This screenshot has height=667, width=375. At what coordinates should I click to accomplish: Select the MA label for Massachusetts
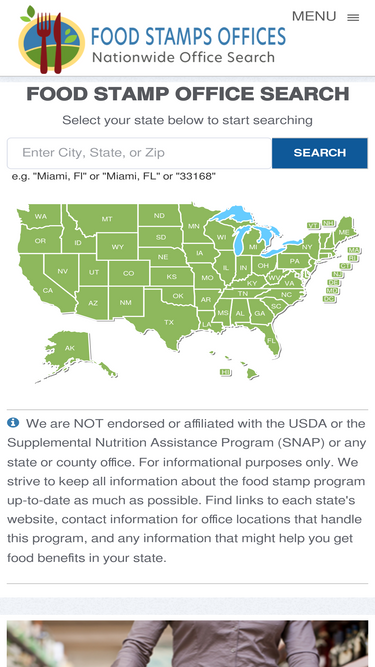click(353, 250)
